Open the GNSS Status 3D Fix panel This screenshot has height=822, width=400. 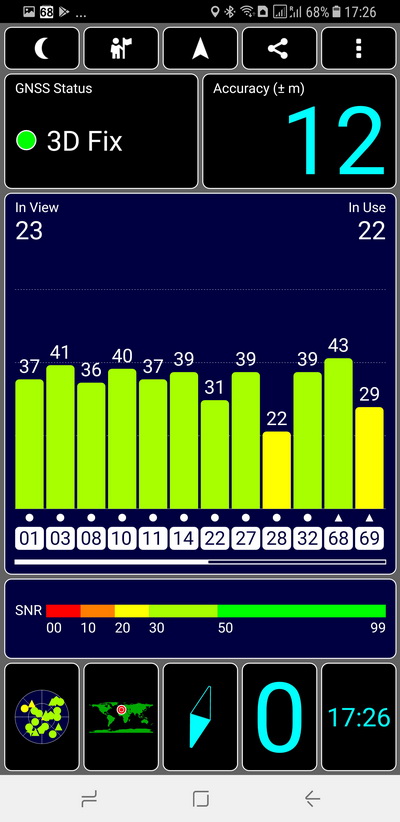pyautogui.click(x=101, y=131)
